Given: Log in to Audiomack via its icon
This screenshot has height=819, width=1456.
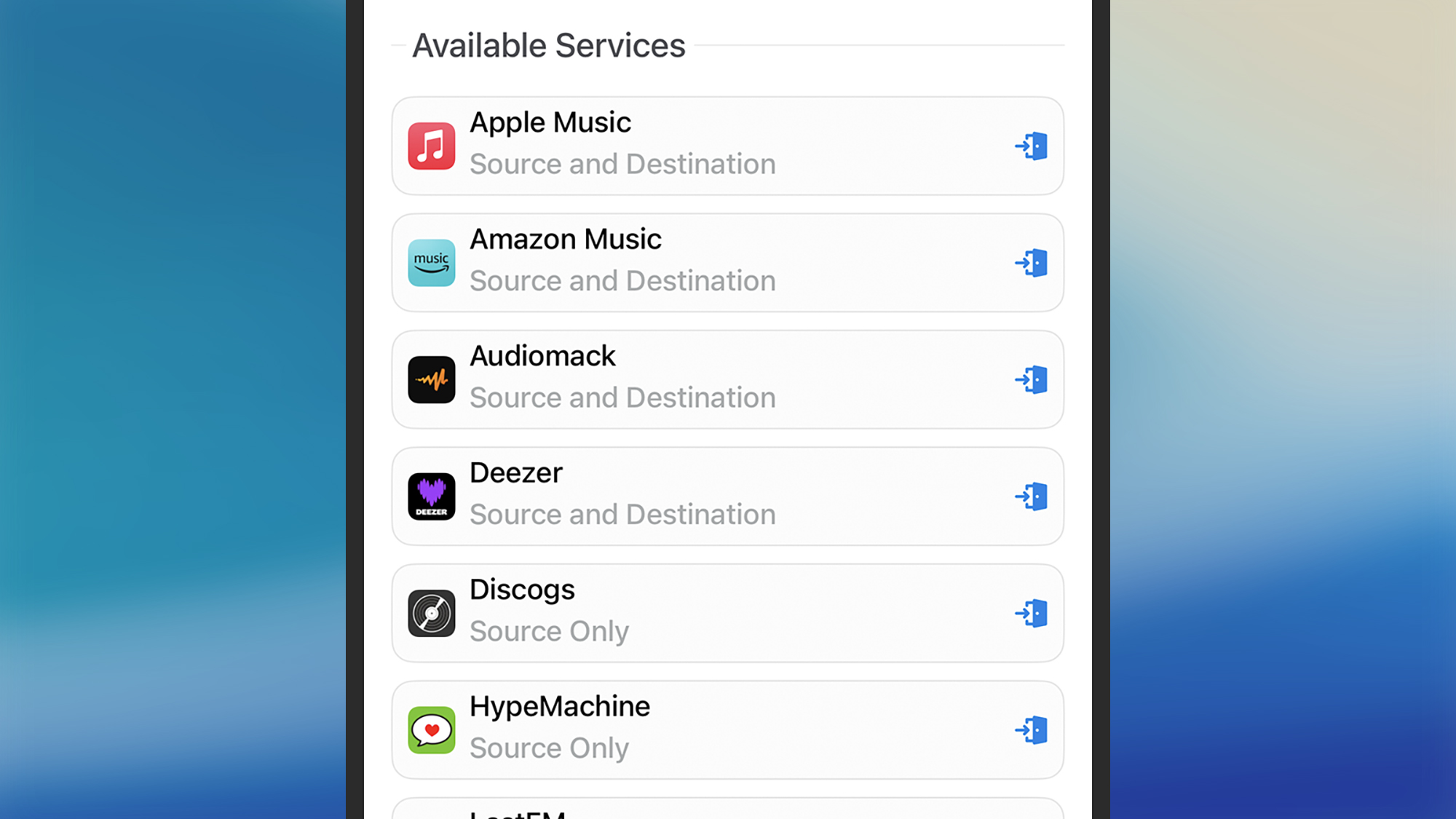Looking at the screenshot, I should click(1032, 380).
